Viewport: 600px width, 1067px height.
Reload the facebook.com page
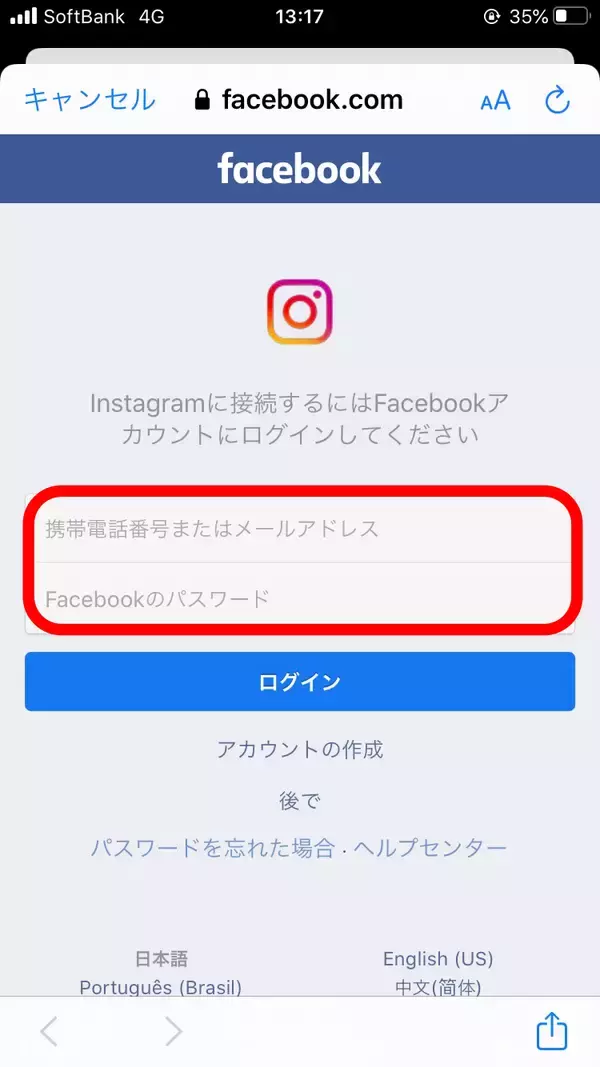556,100
